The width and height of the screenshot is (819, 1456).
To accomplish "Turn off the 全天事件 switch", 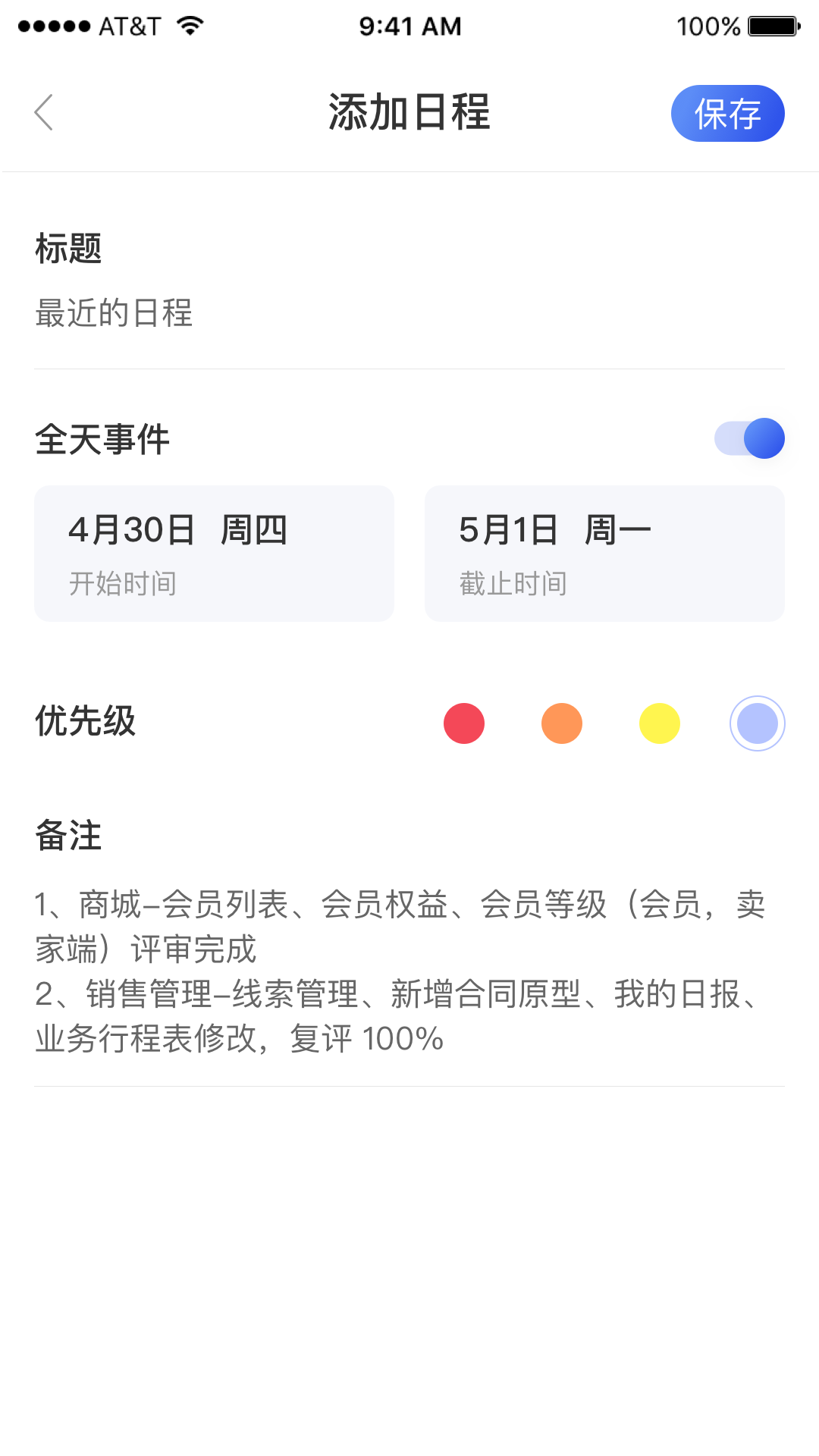I will point(749,438).
